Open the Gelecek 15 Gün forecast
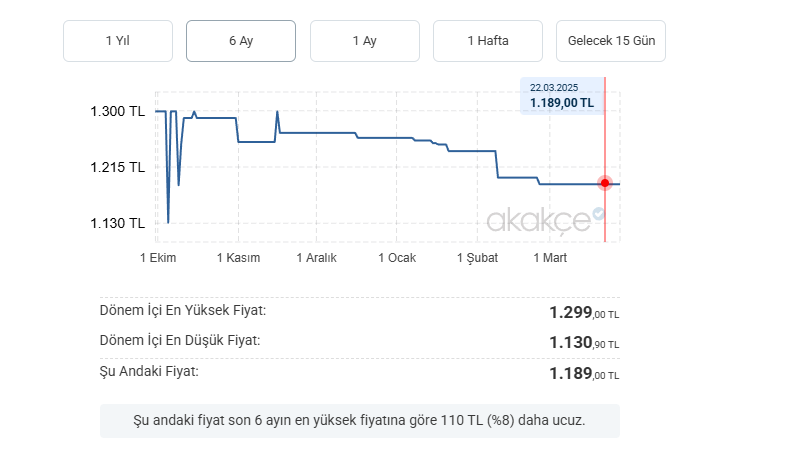 pyautogui.click(x=610, y=41)
